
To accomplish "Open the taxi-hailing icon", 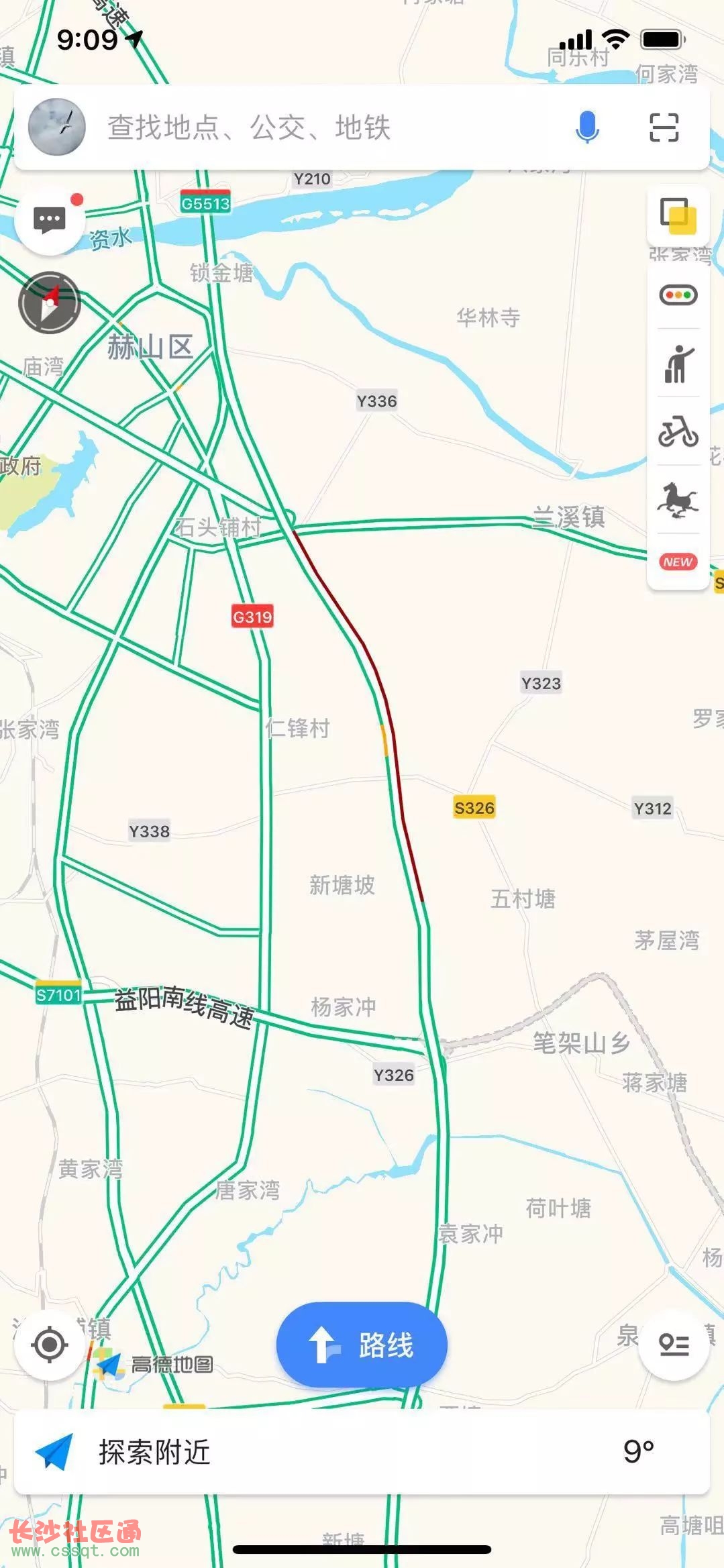I will (x=678, y=364).
